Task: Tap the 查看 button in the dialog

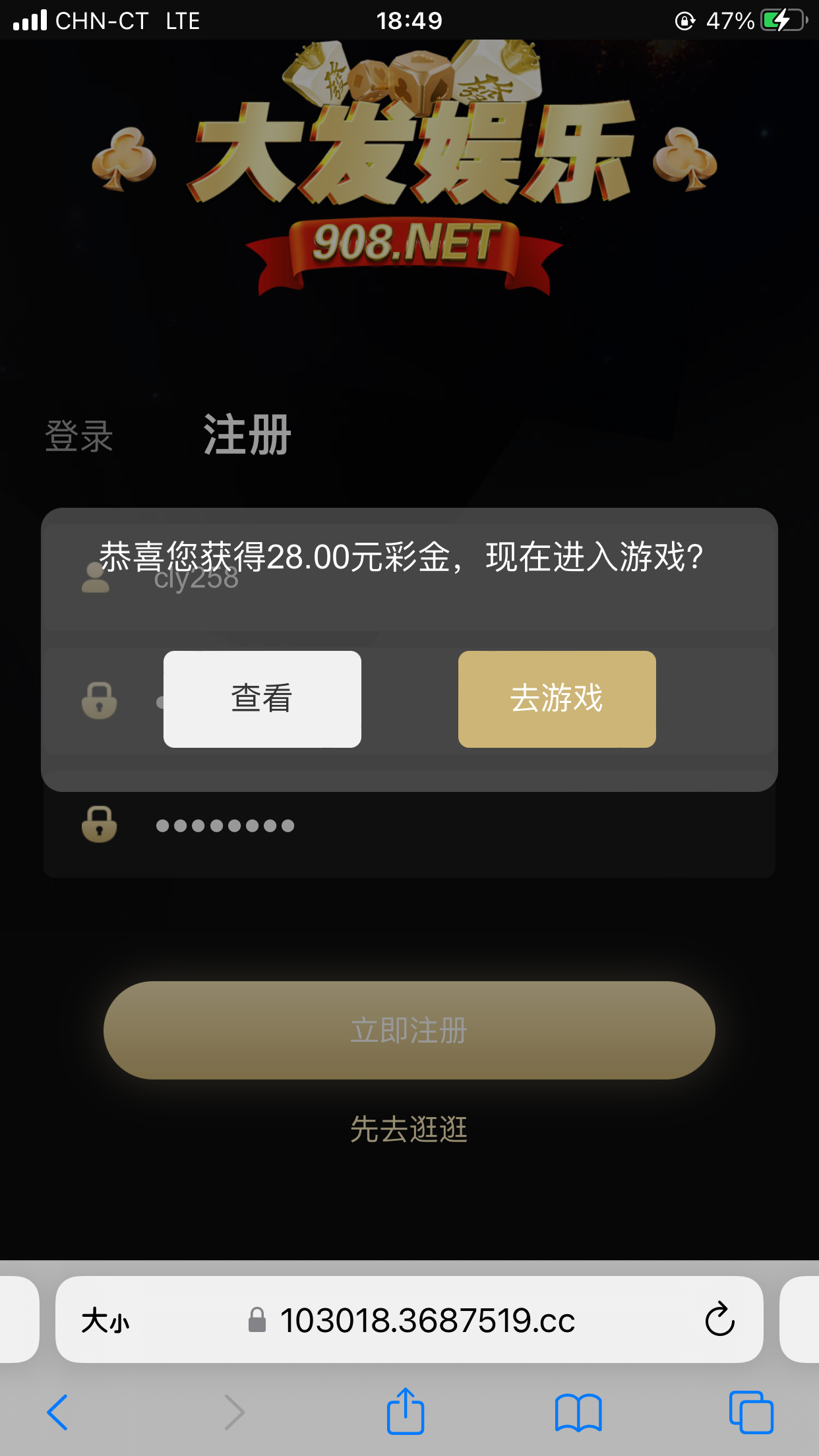Action: pos(262,699)
